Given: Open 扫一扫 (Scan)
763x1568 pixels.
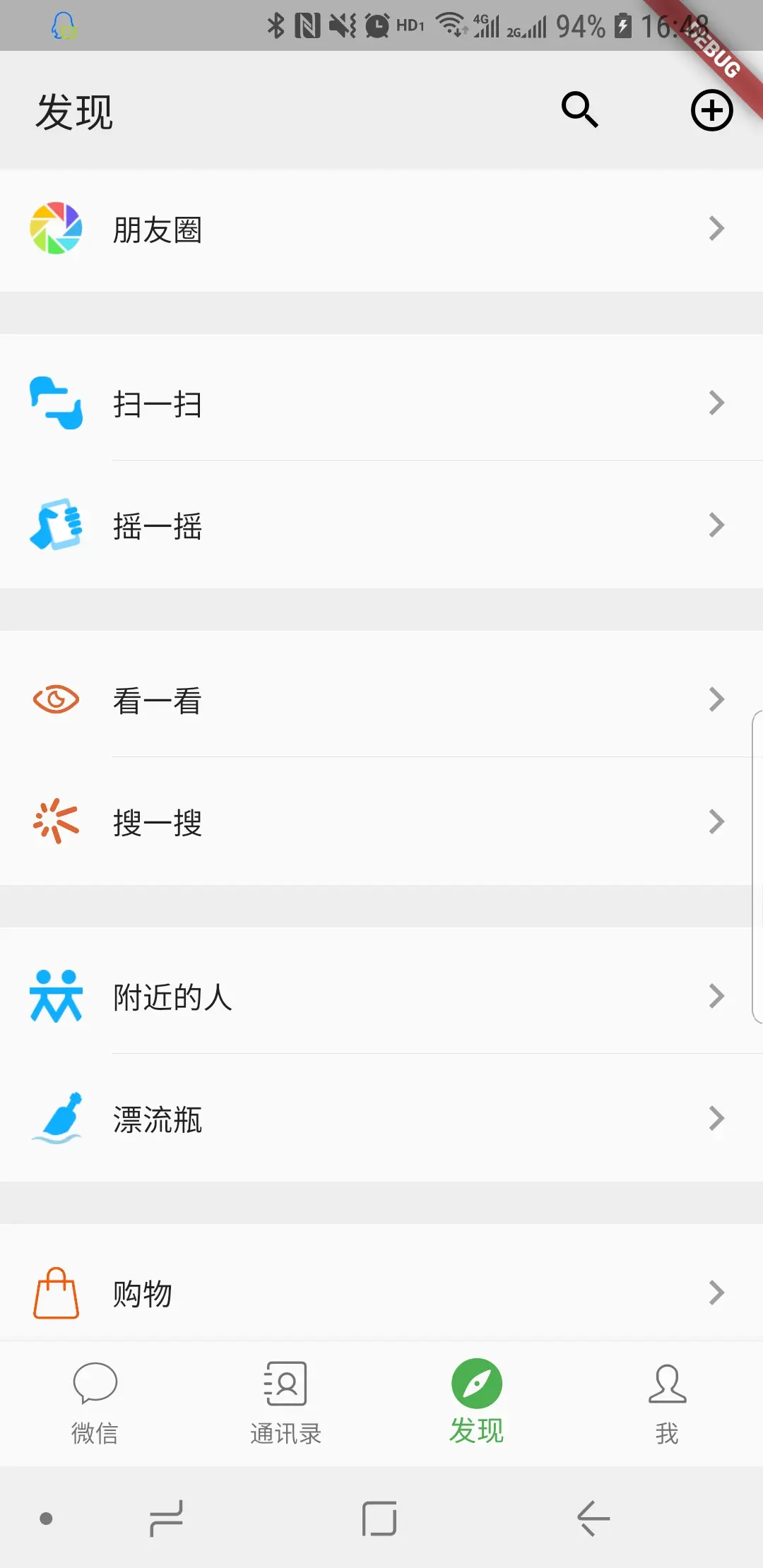Looking at the screenshot, I should point(381,404).
